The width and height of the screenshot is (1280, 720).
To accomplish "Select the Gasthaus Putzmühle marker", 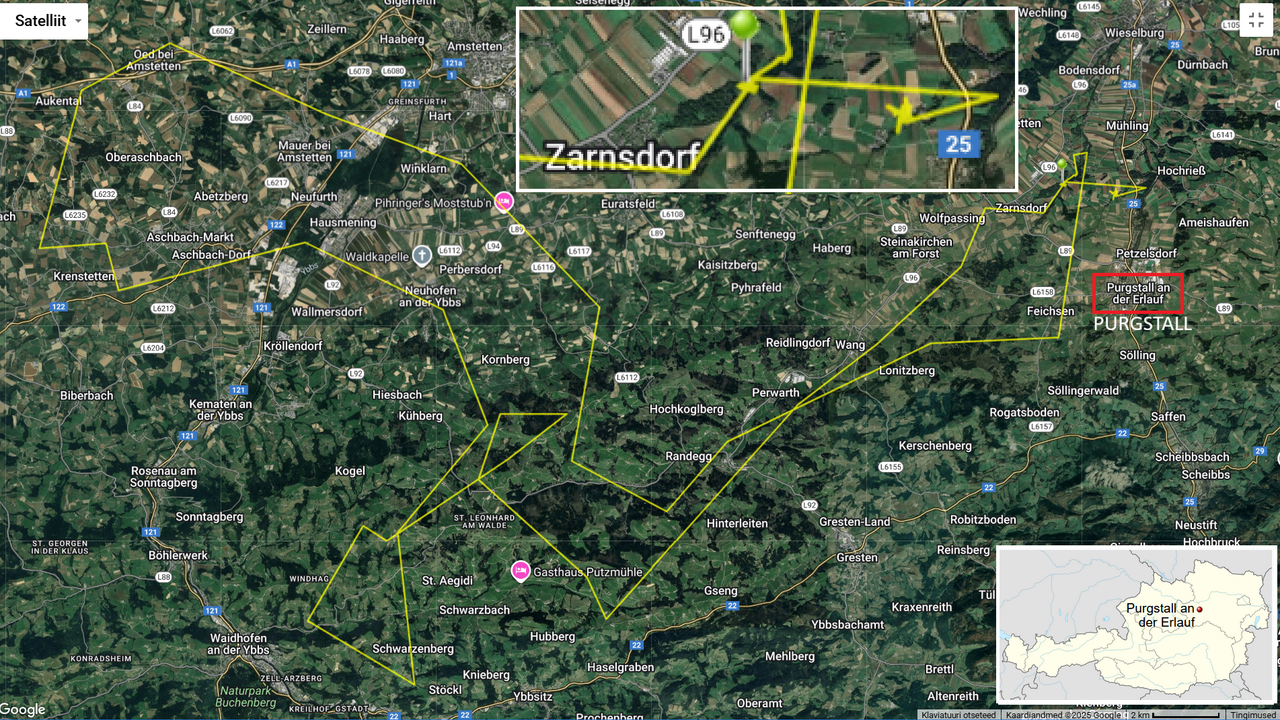I will (x=520, y=571).
